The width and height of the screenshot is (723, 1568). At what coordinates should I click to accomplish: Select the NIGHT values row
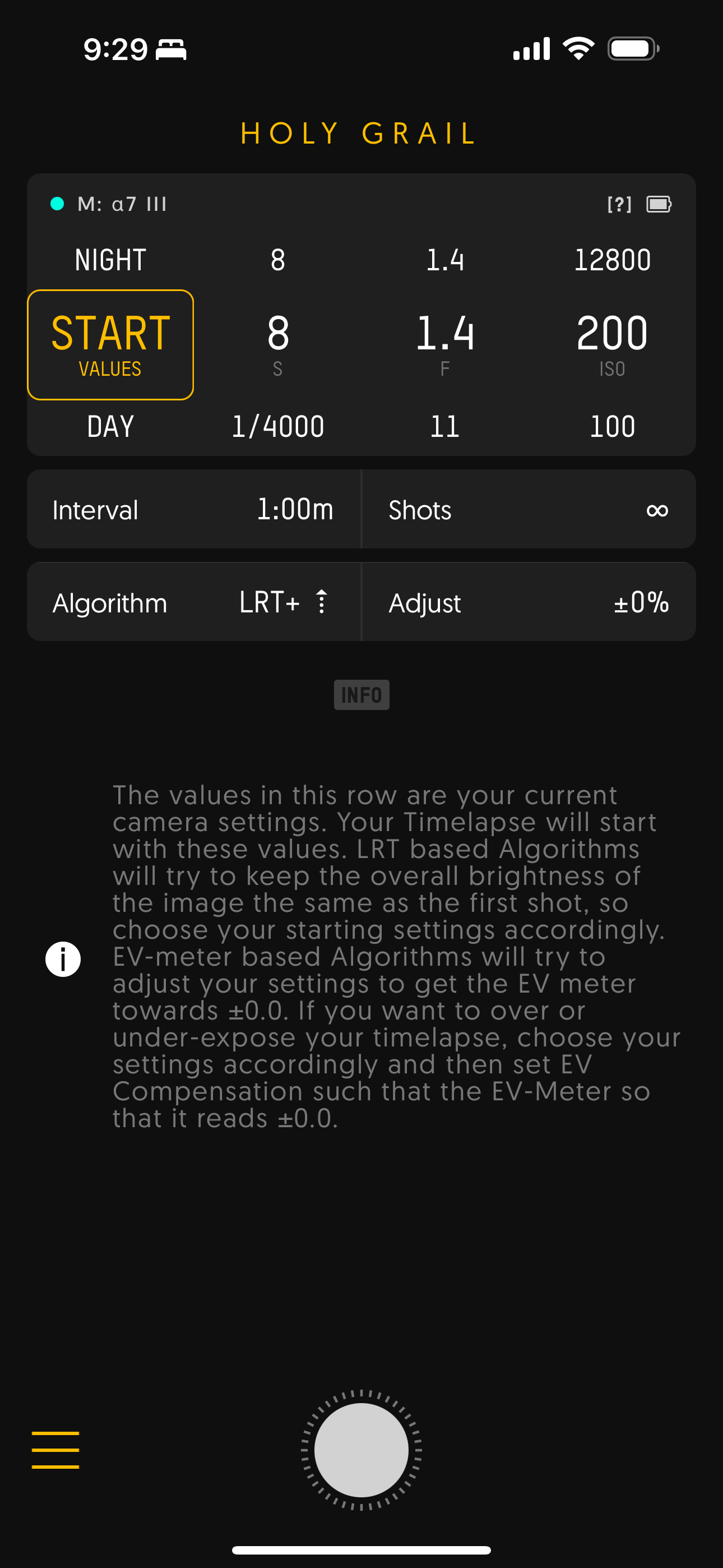point(110,260)
